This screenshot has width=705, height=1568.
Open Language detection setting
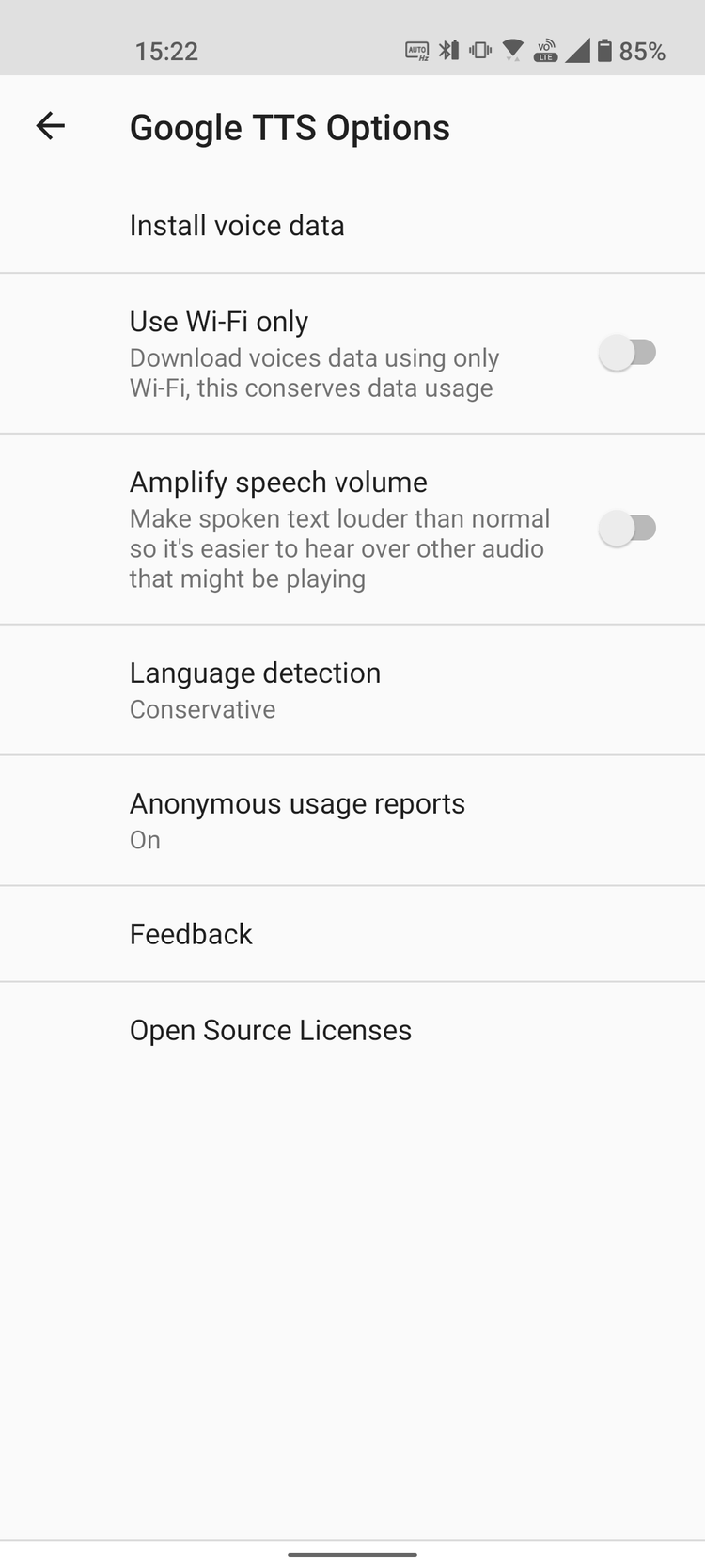click(352, 689)
